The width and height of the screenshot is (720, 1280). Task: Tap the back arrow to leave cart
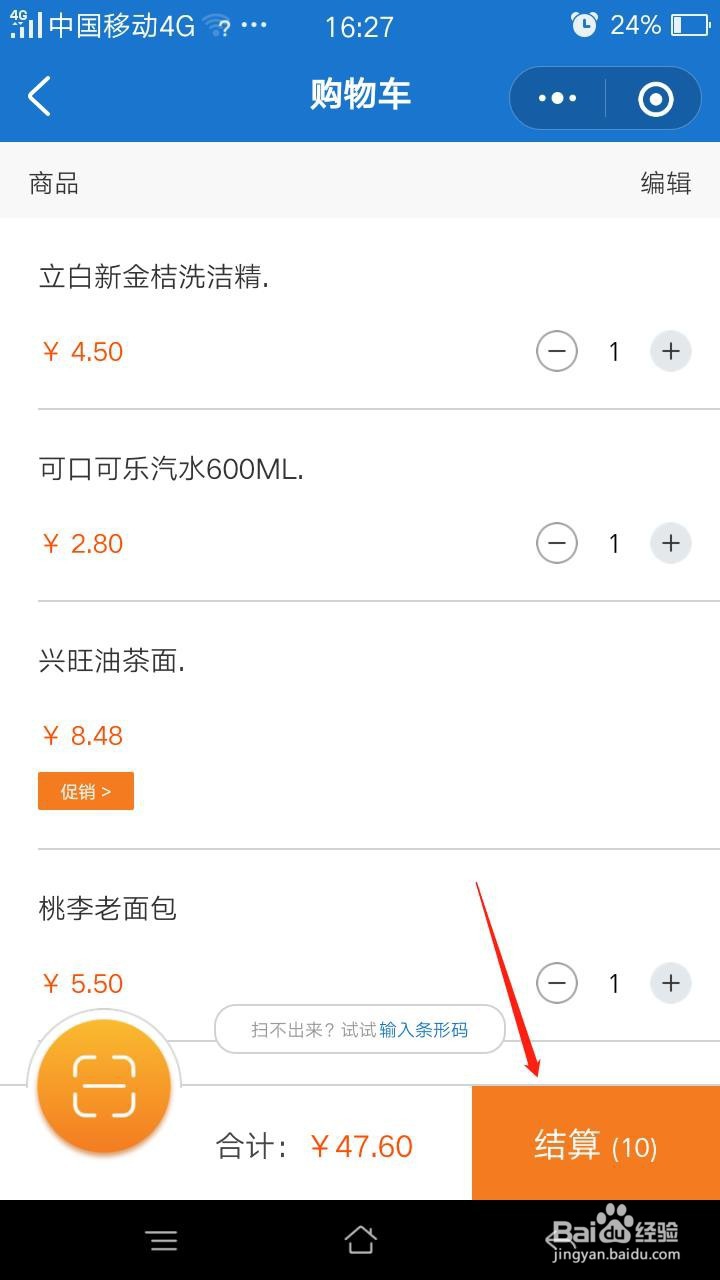tap(38, 97)
